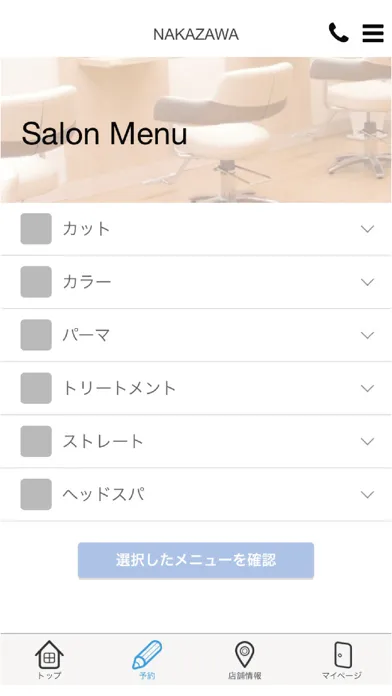Tap 選択したメニューを確認 button
The image size is (392, 696).
pos(196,560)
